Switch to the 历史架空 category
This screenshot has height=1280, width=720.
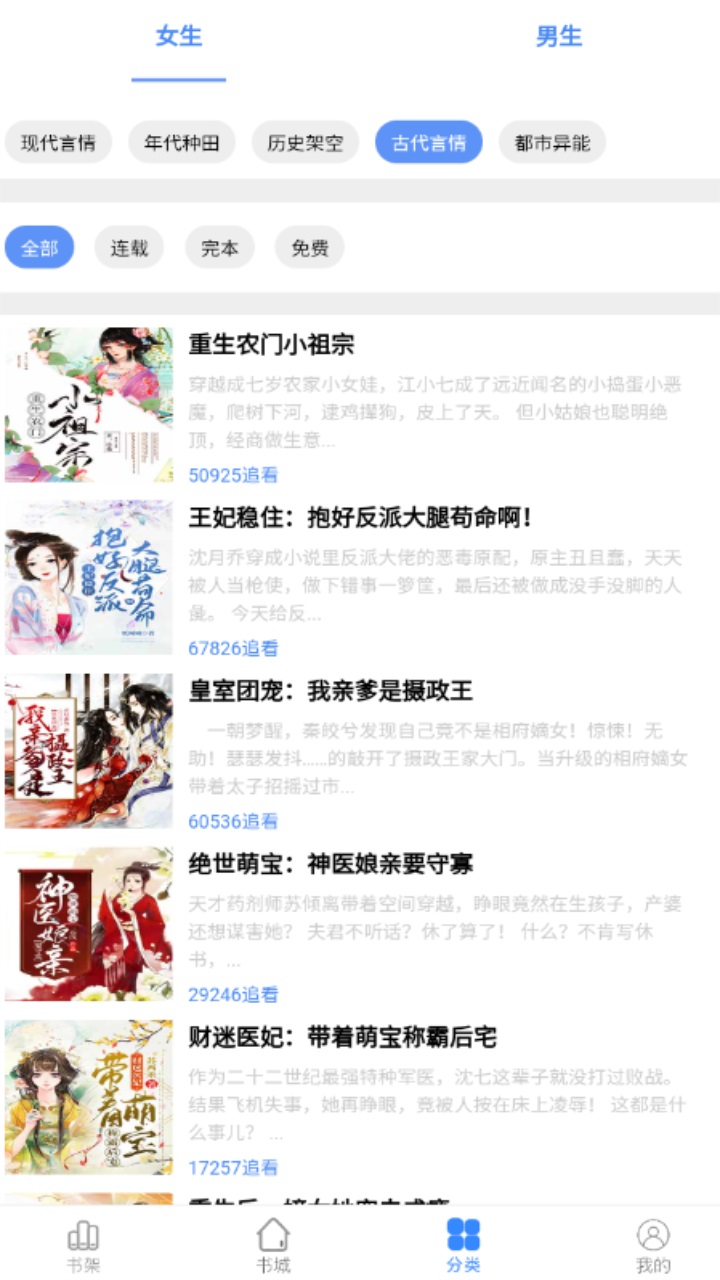(304, 142)
